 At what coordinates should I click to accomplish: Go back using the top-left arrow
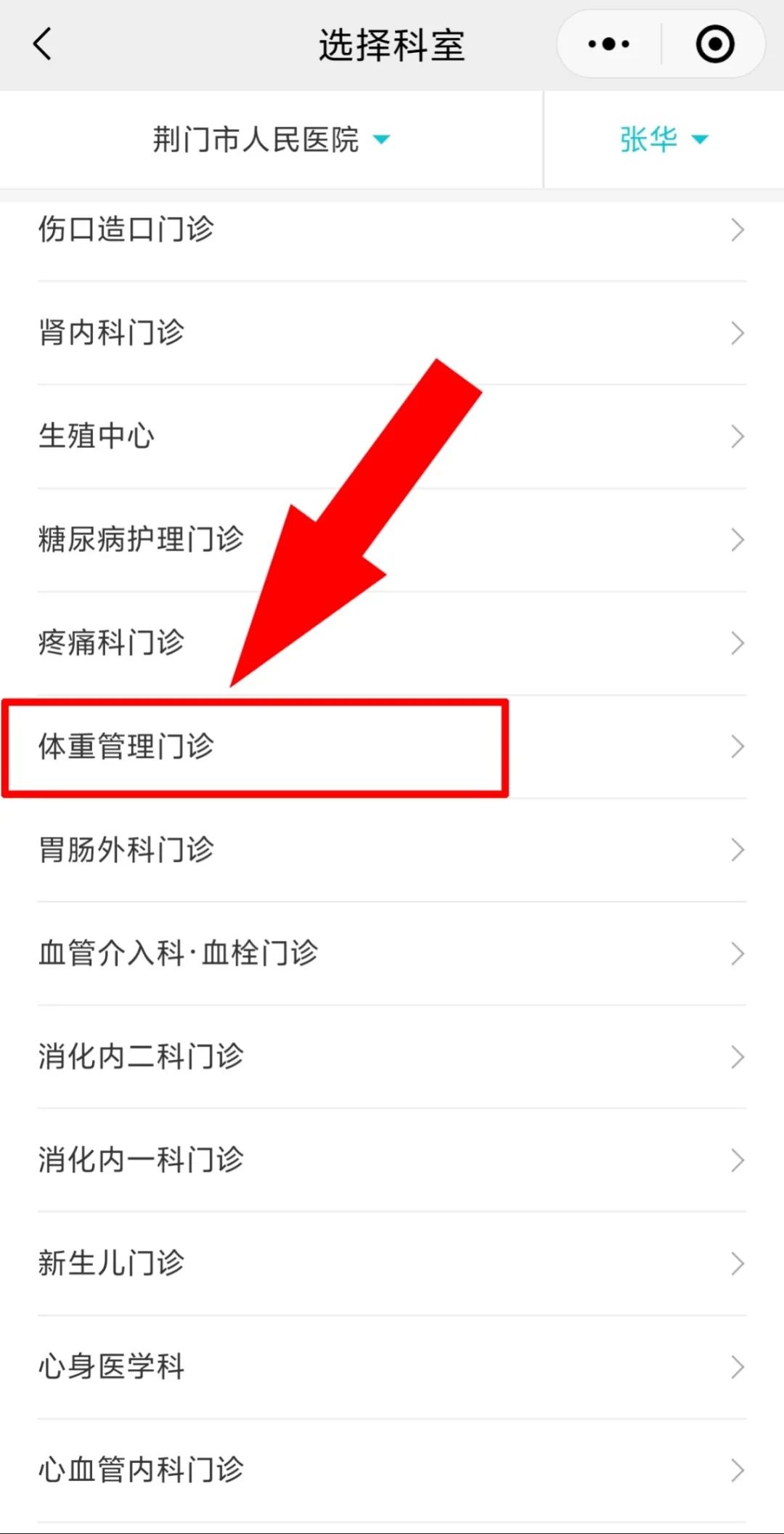pos(43,44)
